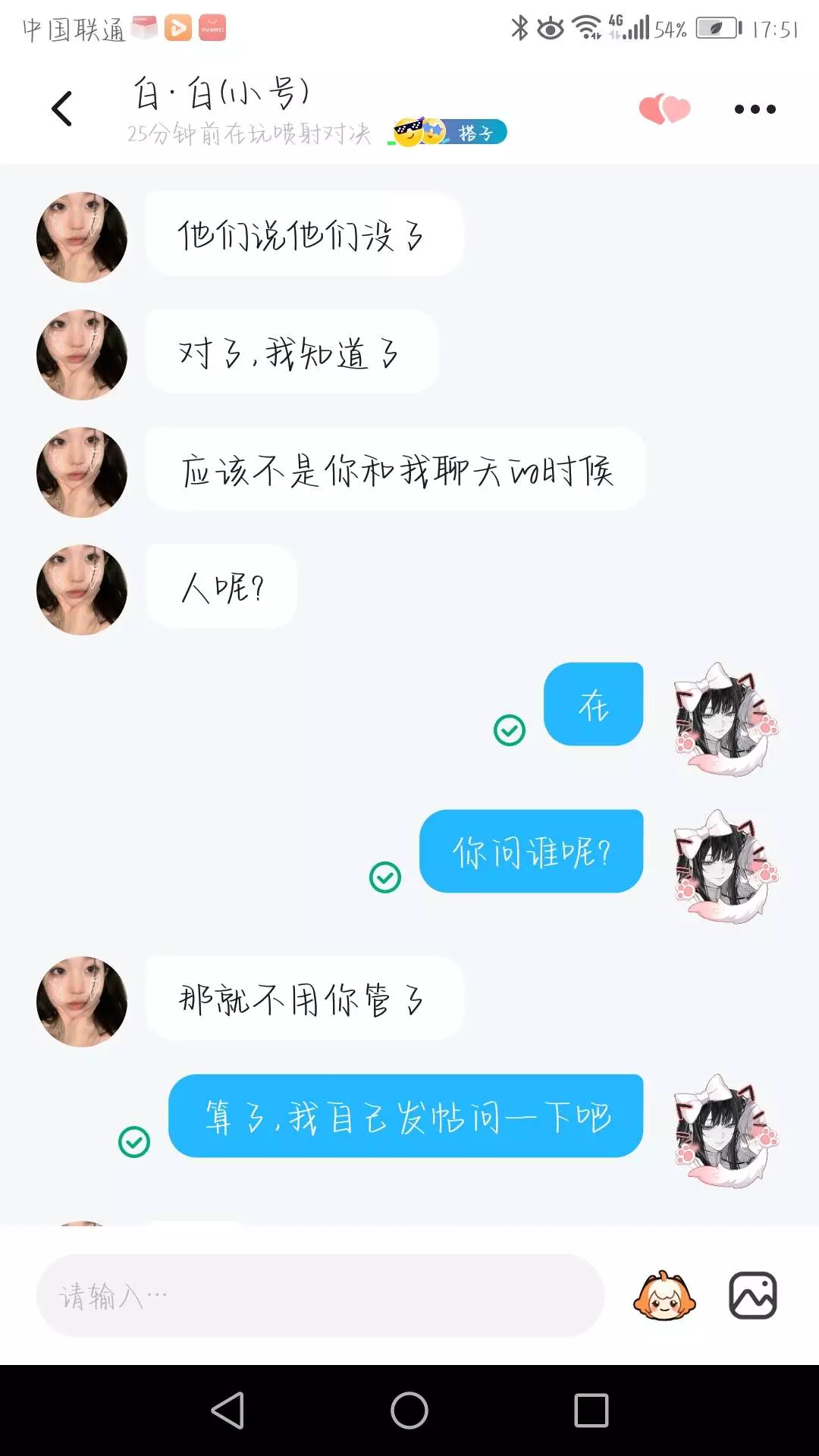Screen dimensions: 819x1456
Task: Open recent apps from navigation bar
Action: tap(591, 1410)
